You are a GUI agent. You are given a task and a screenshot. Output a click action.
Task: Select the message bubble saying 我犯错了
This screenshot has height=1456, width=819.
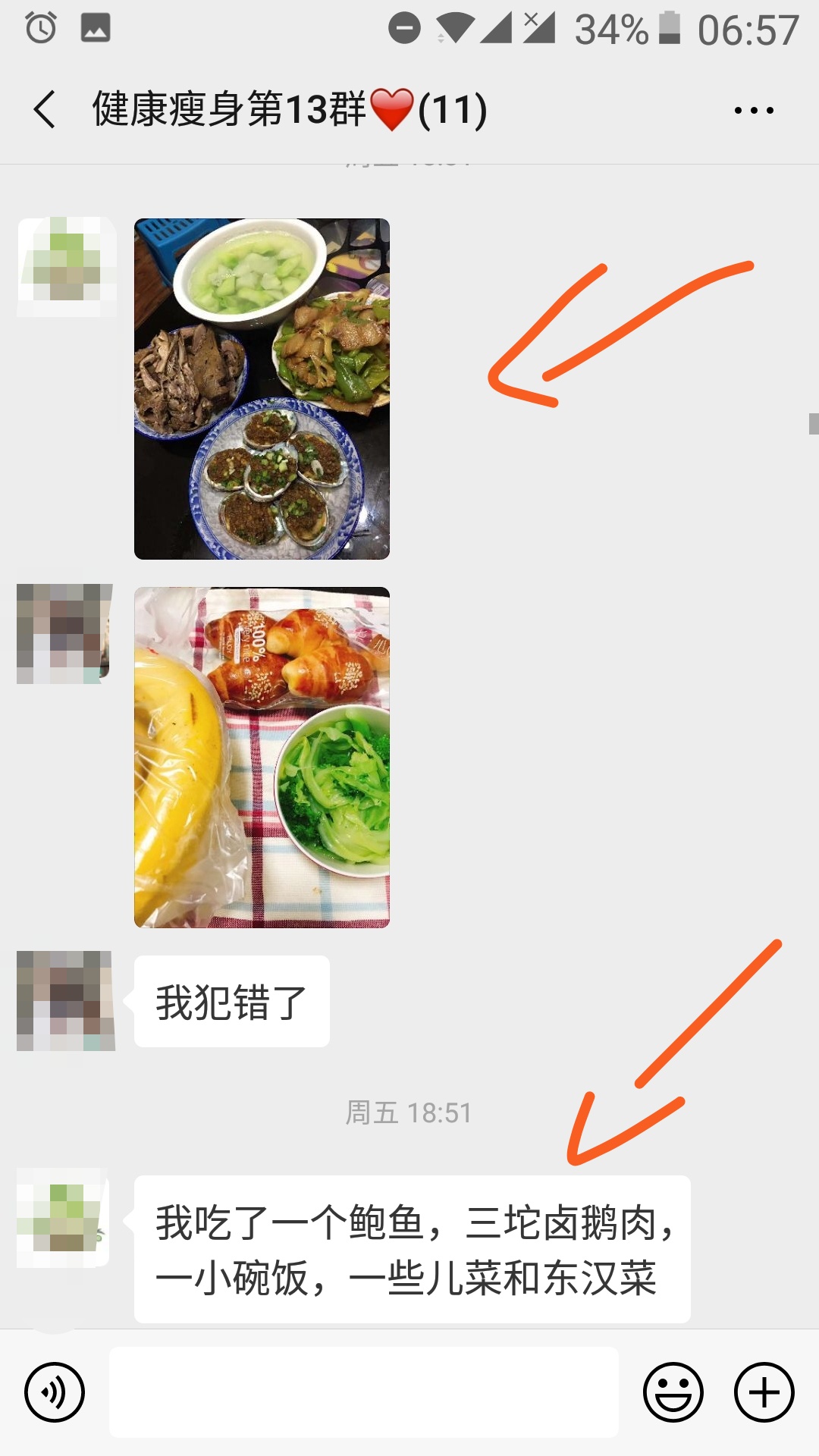(x=231, y=1001)
